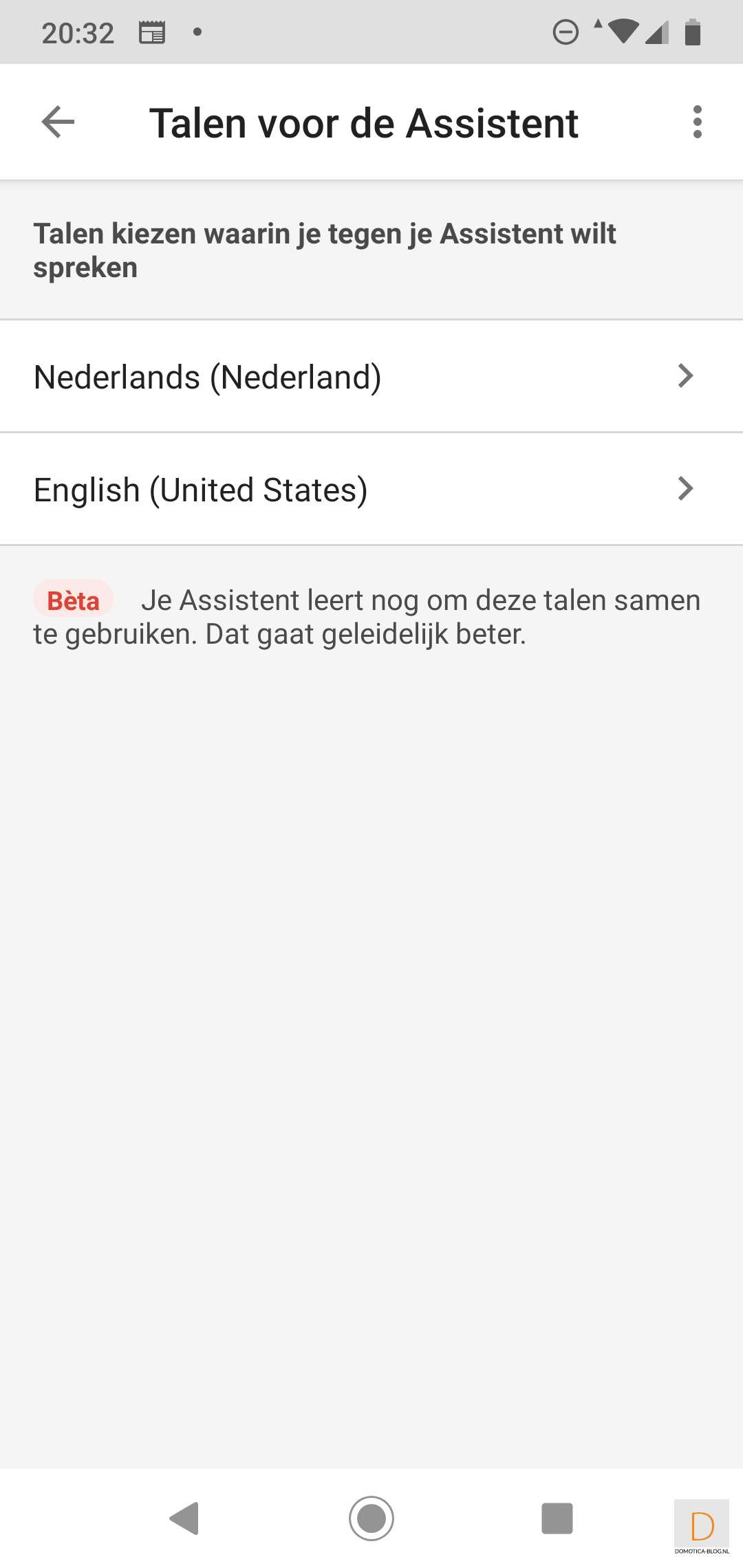Open the three-dot overflow menu
This screenshot has height=1568, width=743.
(x=697, y=122)
